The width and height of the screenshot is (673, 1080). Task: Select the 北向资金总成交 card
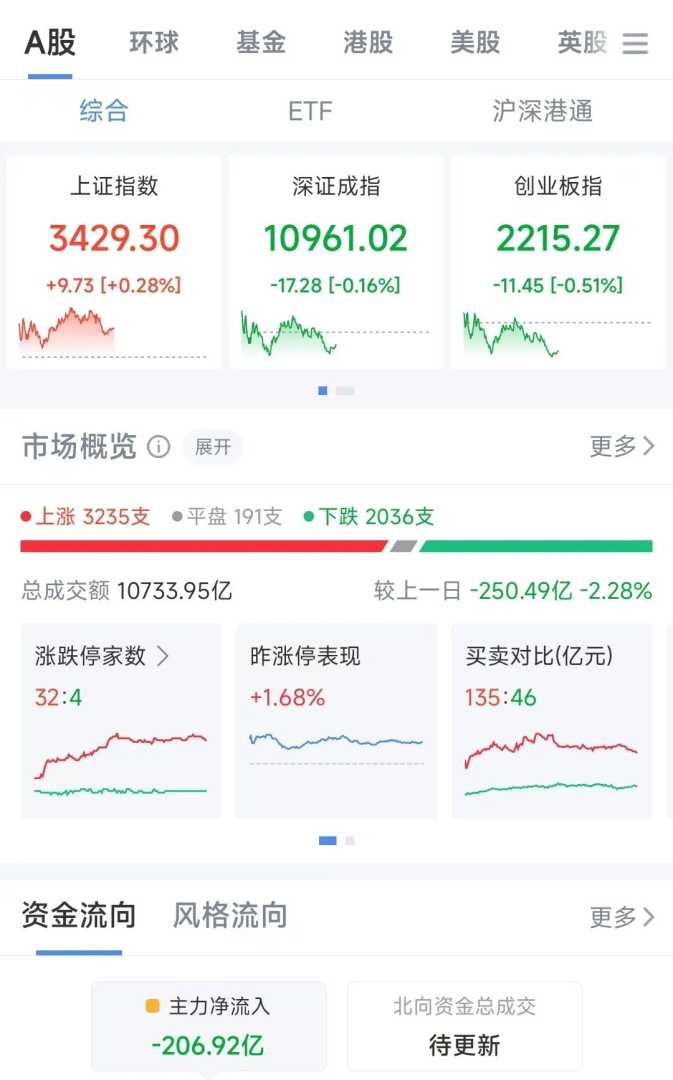pyautogui.click(x=464, y=1026)
